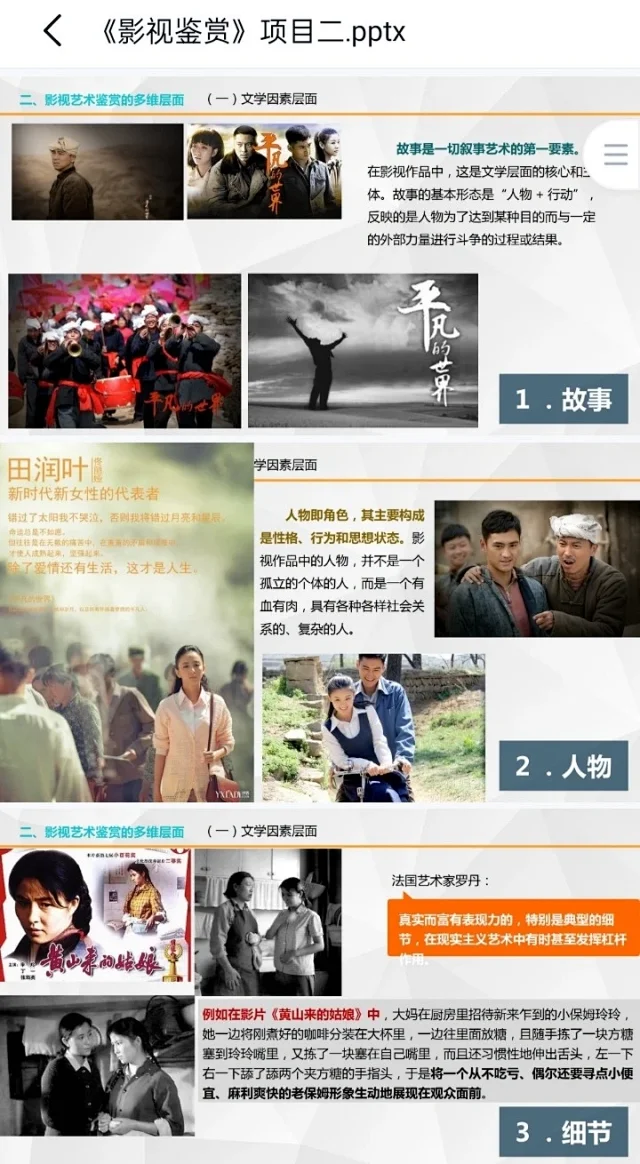
Task: Open the floating hamburger menu button
Action: click(616, 154)
